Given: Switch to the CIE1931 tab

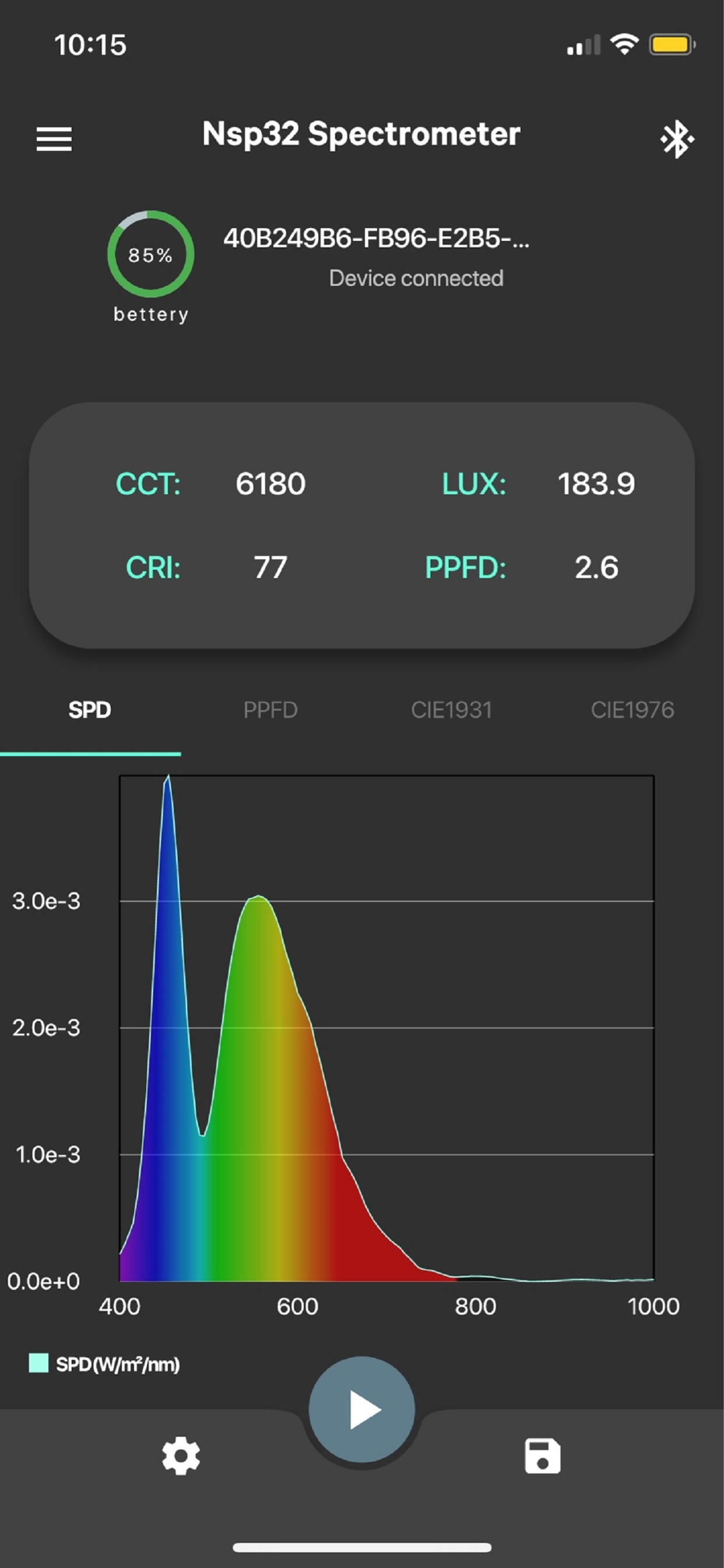Looking at the screenshot, I should coord(451,709).
